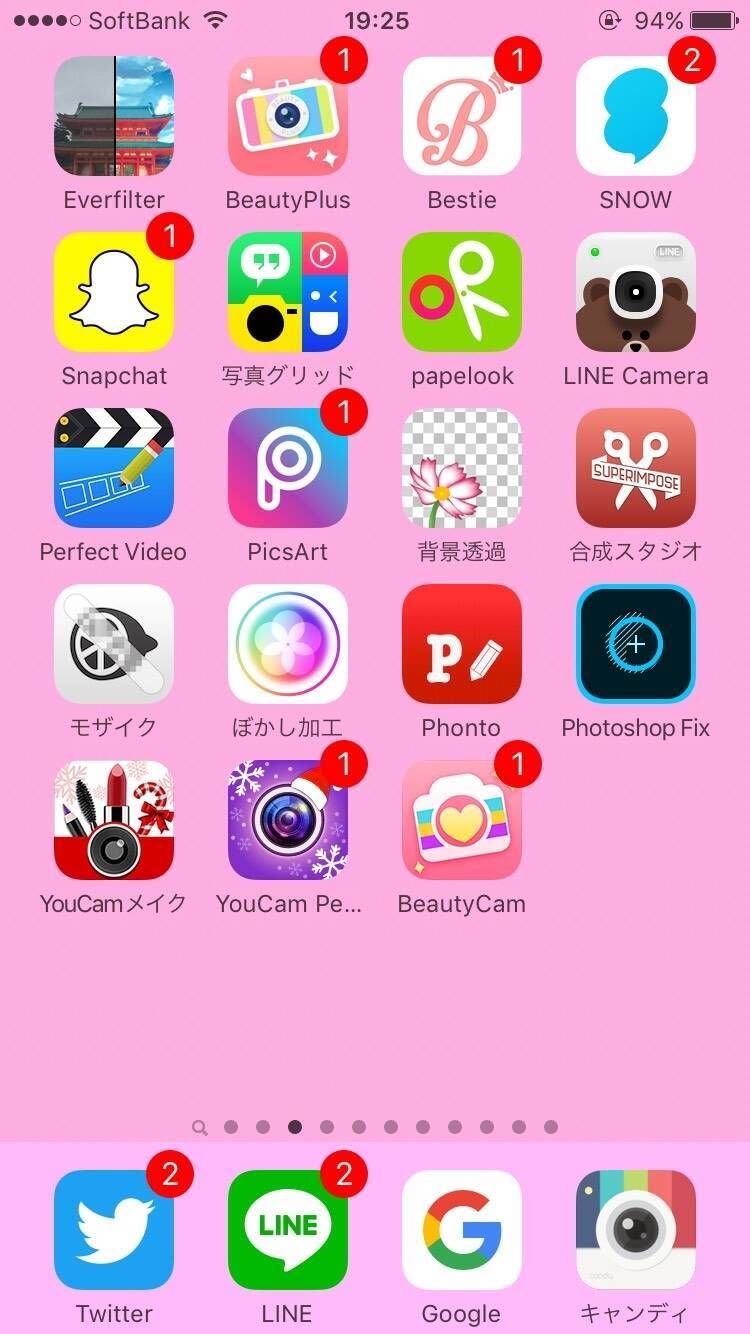
Task: Open BeautyCam
Action: [x=462, y=820]
